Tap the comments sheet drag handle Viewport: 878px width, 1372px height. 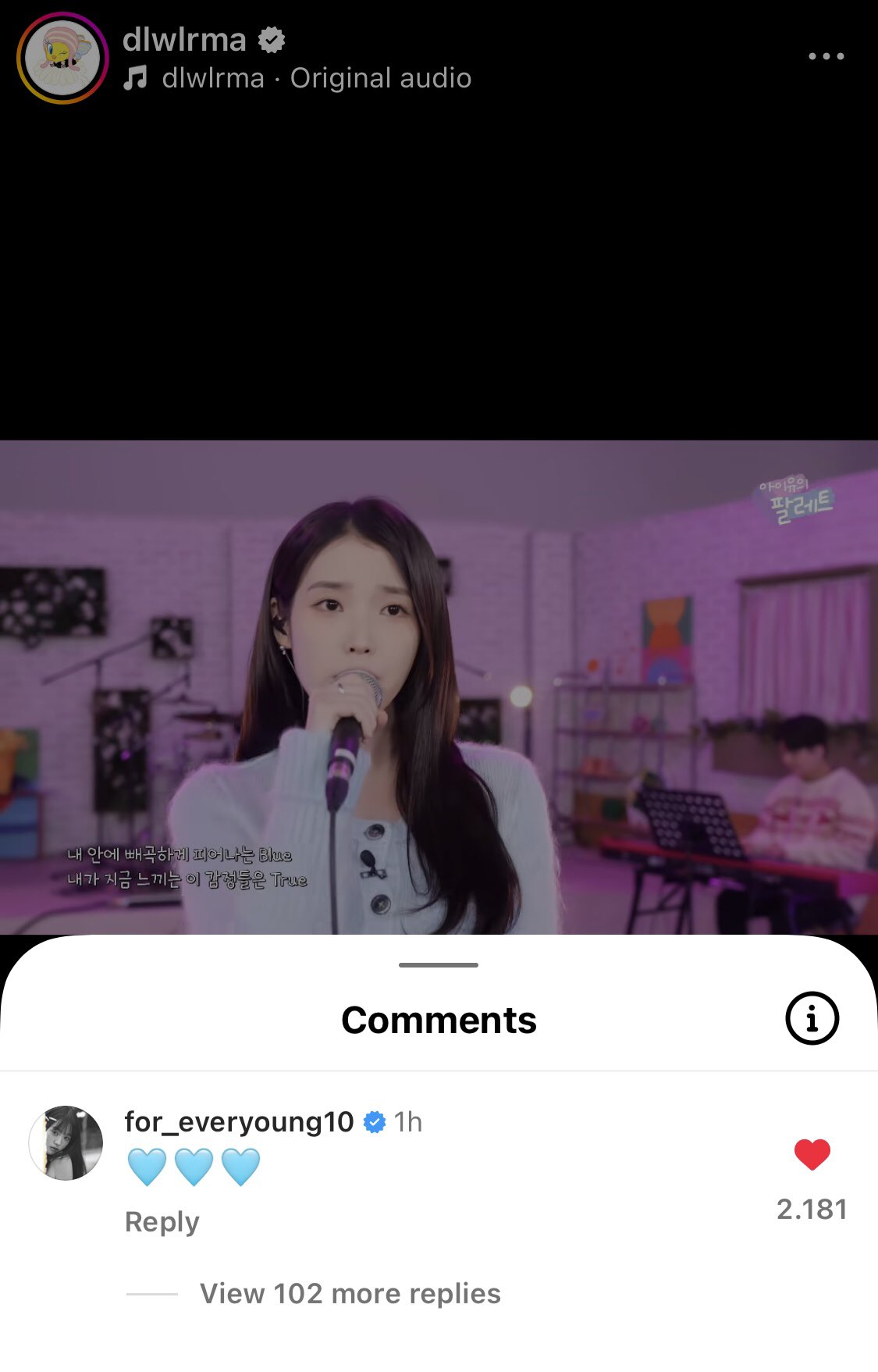click(439, 965)
